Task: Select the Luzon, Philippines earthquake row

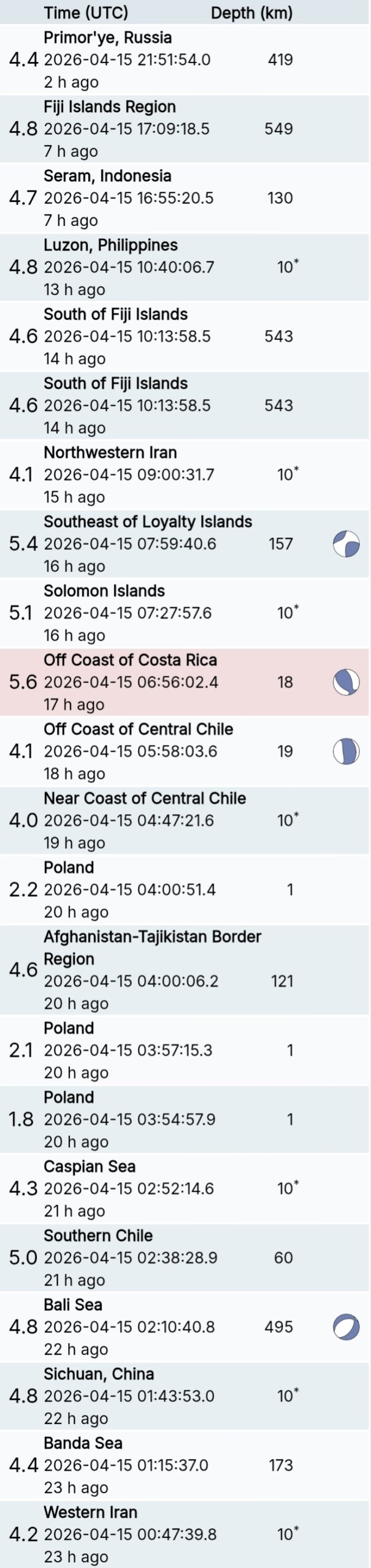Action: 153,267
